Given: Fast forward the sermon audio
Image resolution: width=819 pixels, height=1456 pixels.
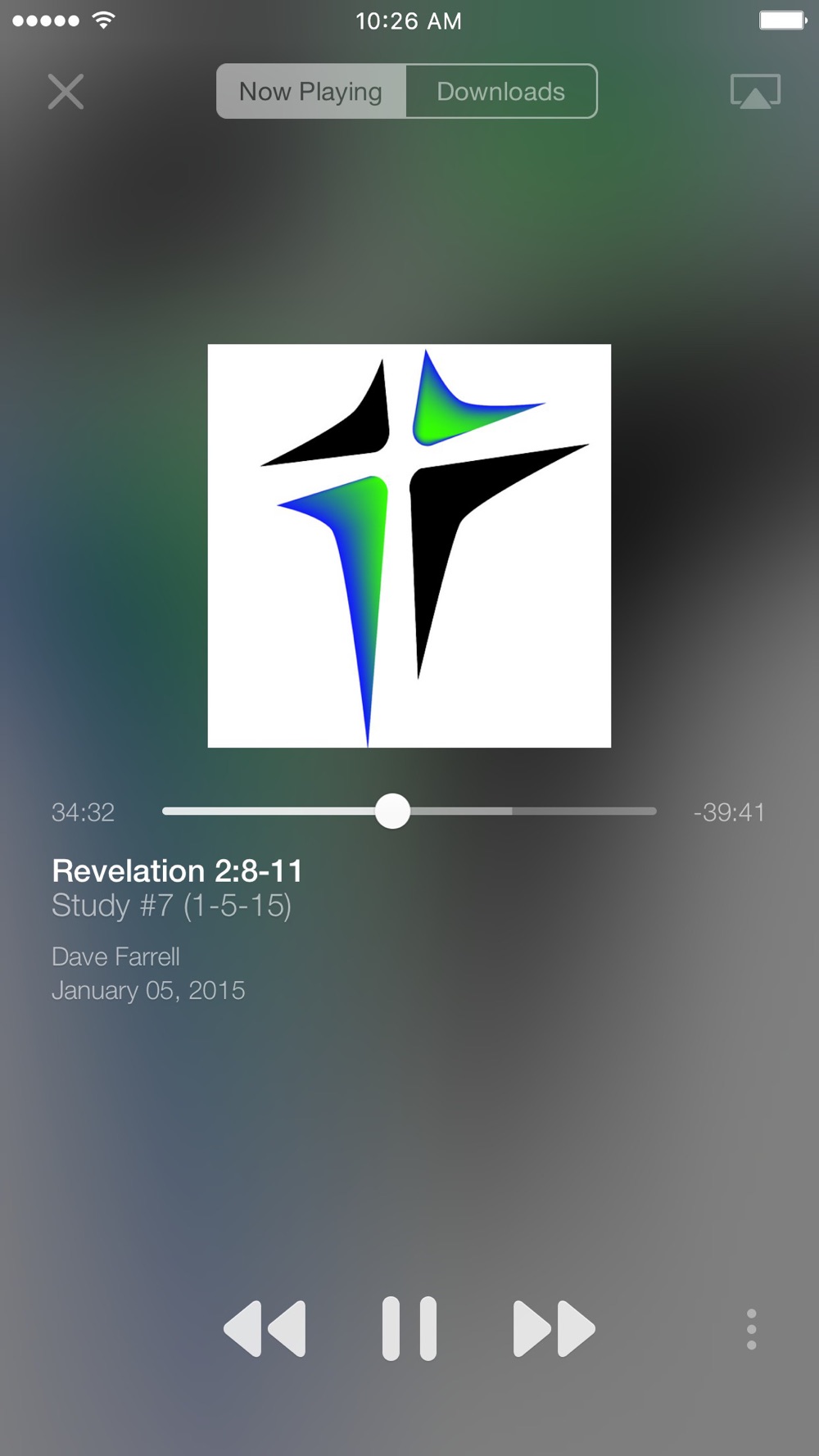Looking at the screenshot, I should (554, 1328).
